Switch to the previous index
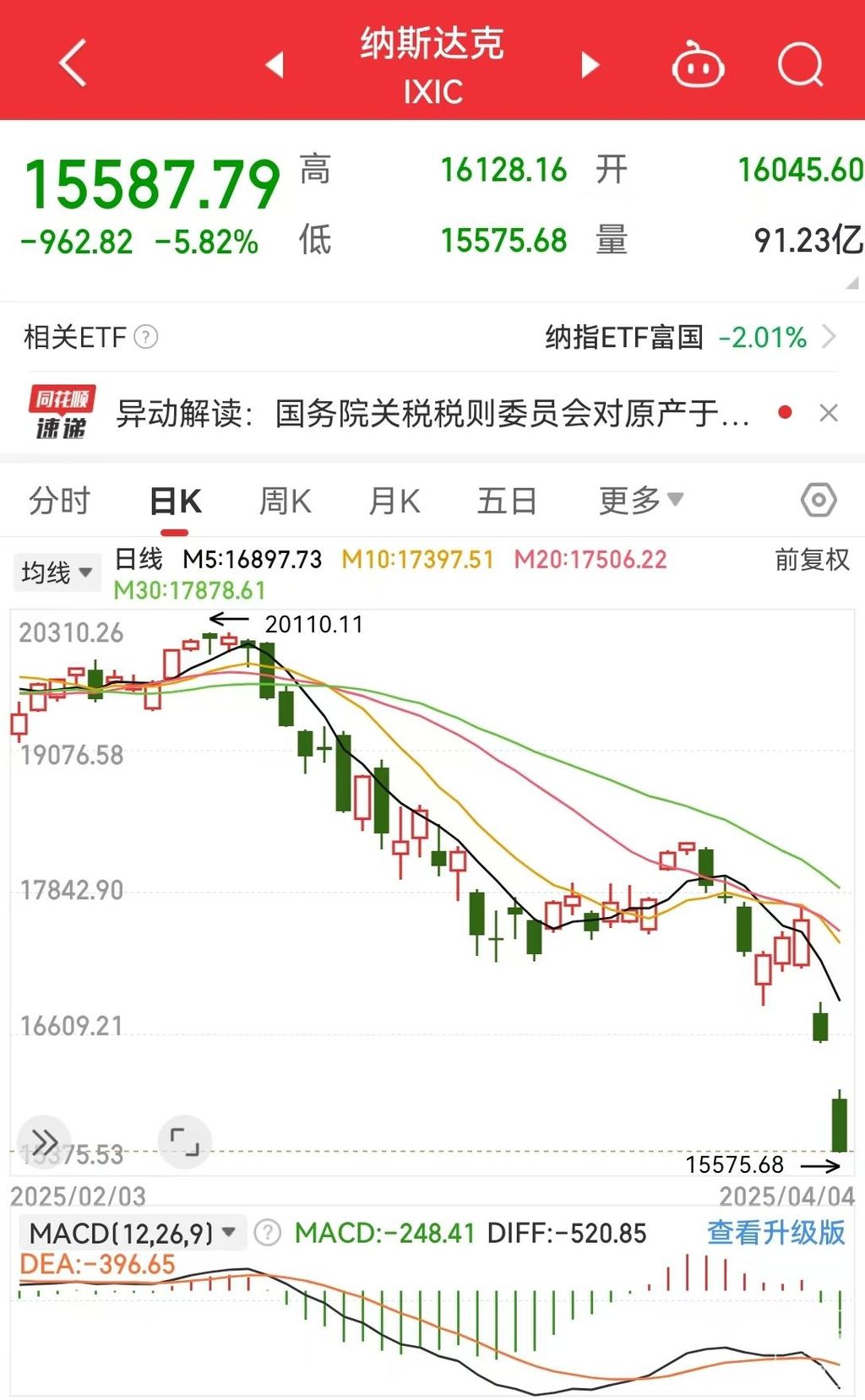 pos(275,65)
